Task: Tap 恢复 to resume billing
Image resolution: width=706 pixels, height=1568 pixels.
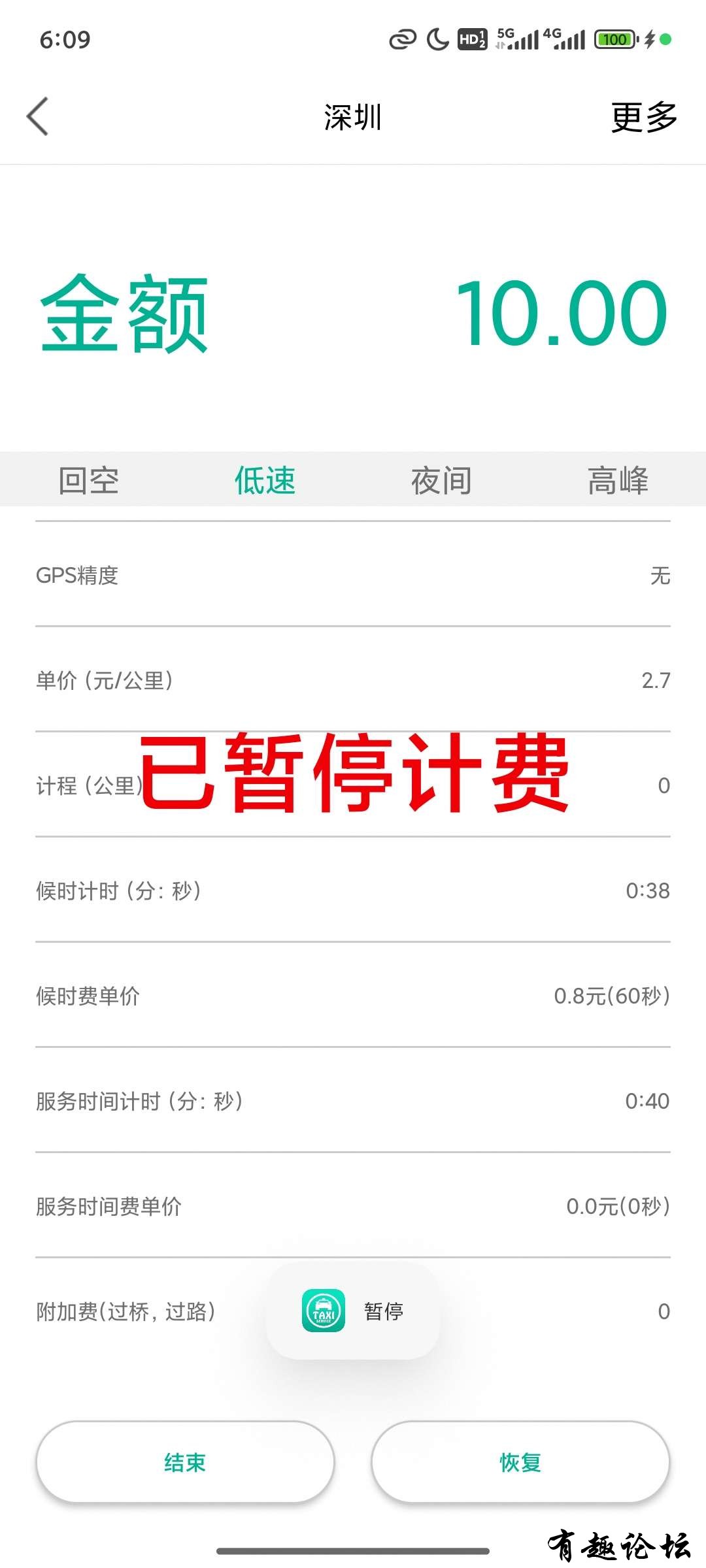Action: (520, 1462)
